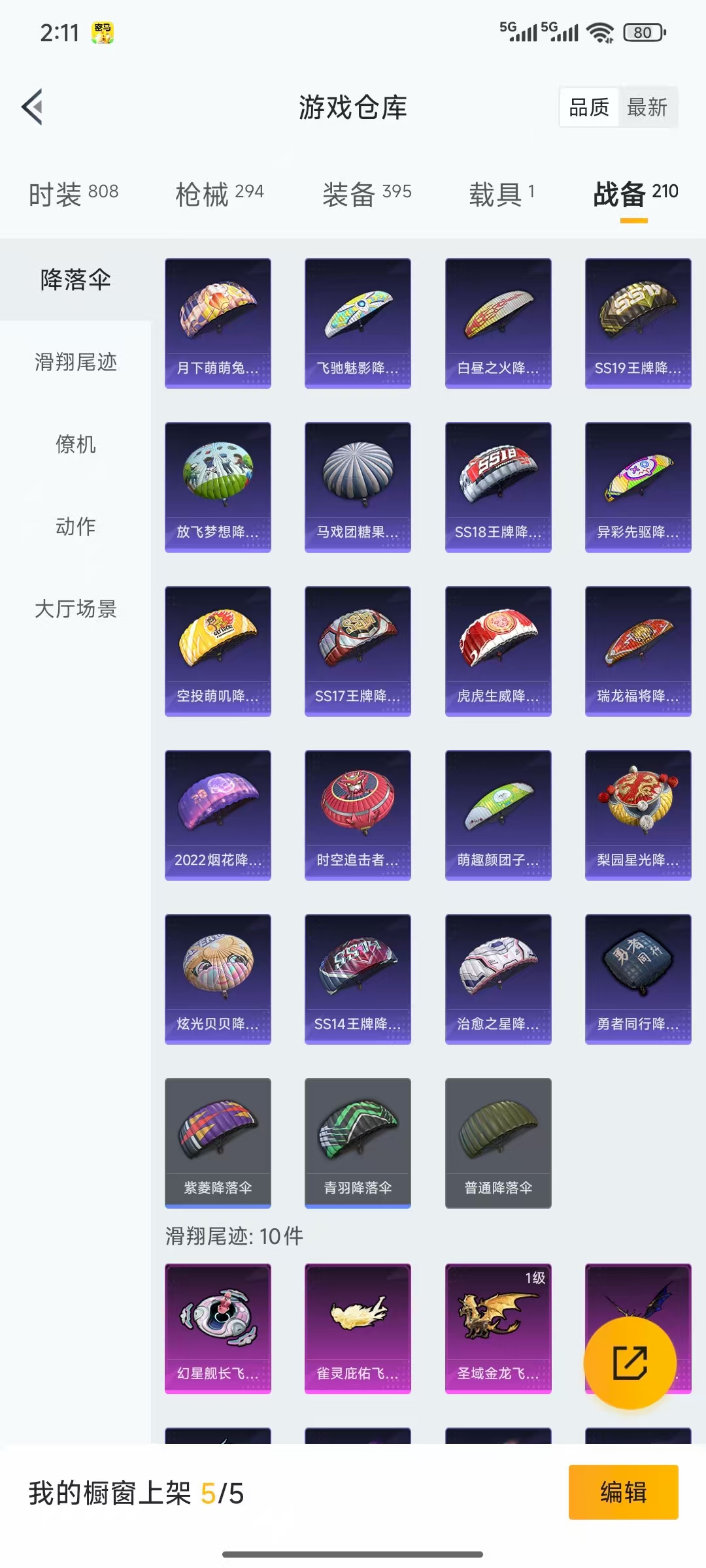Screen dimensions: 706x1568
Task: Select 大厅场景 in the side menu
Action: click(x=76, y=609)
